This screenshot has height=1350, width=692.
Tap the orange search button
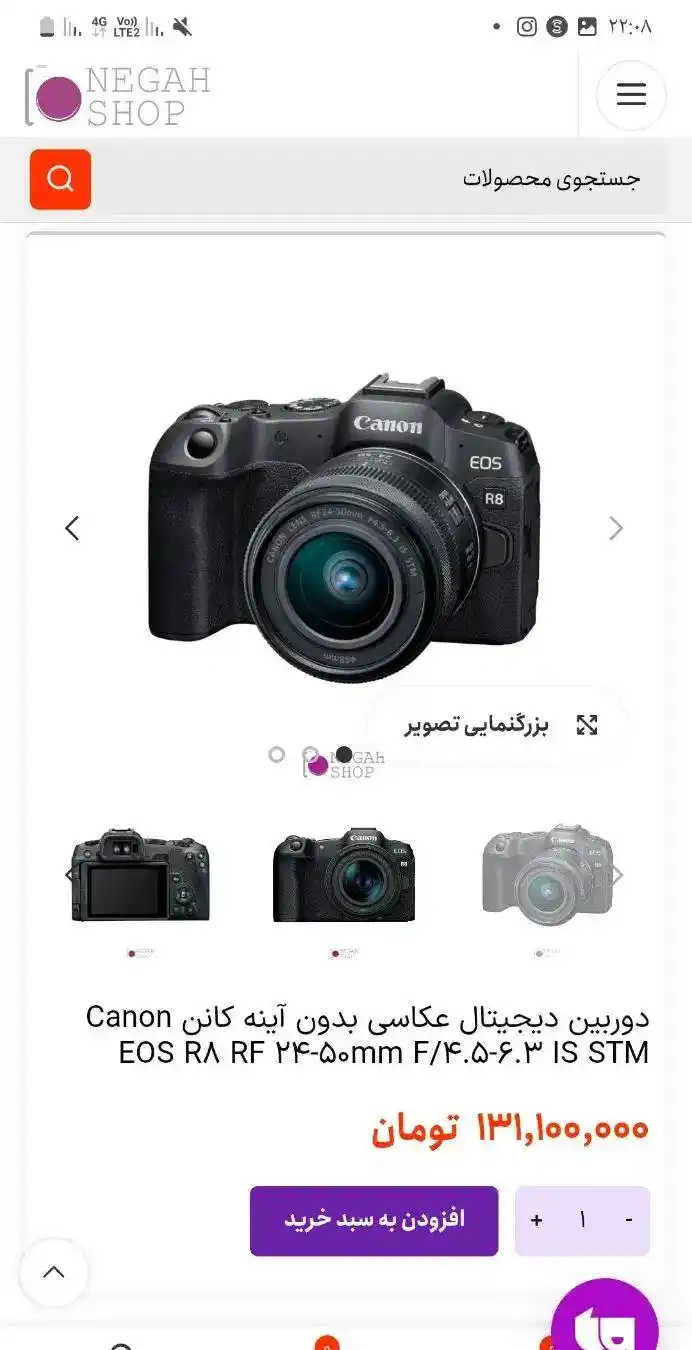click(60, 179)
